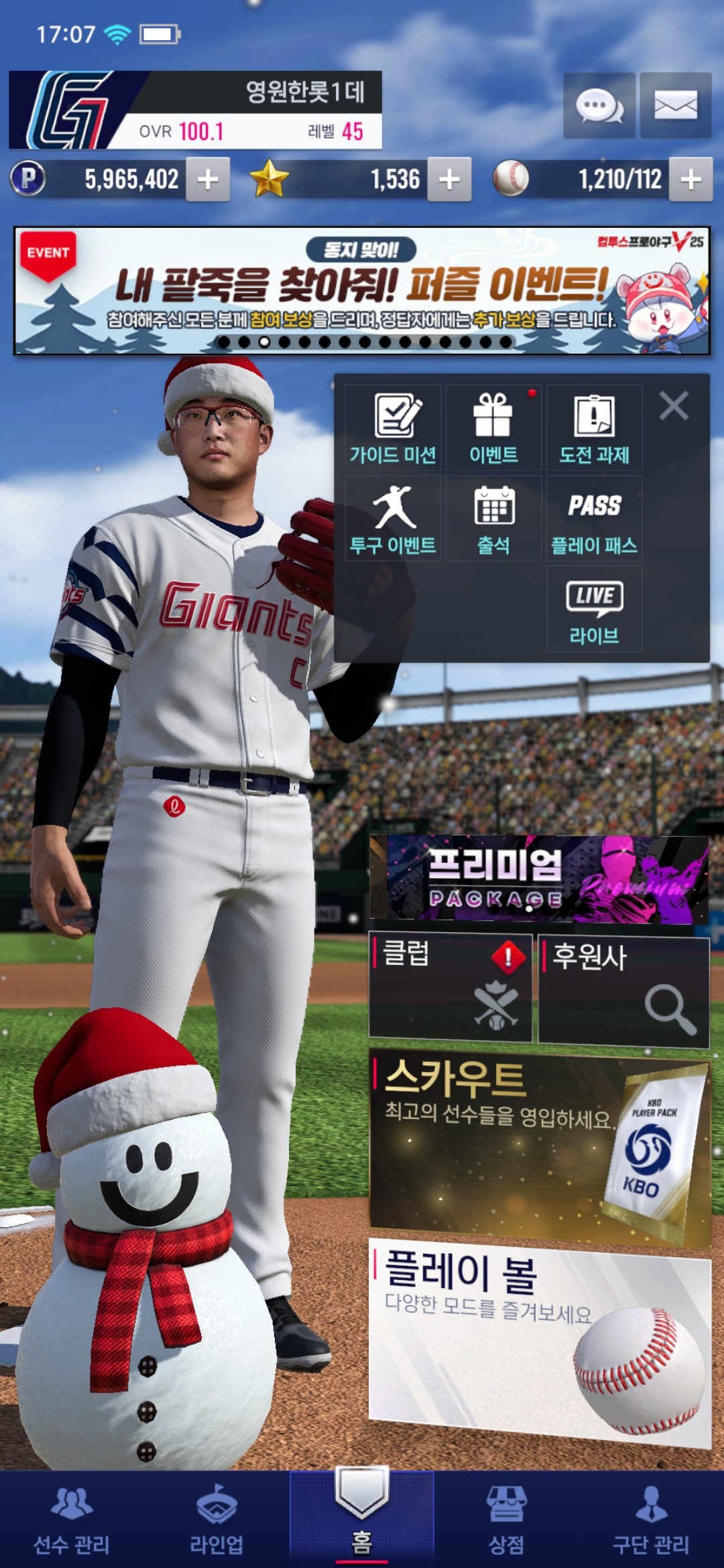Close the quick menu panel
The width and height of the screenshot is (724, 1568).
(673, 406)
